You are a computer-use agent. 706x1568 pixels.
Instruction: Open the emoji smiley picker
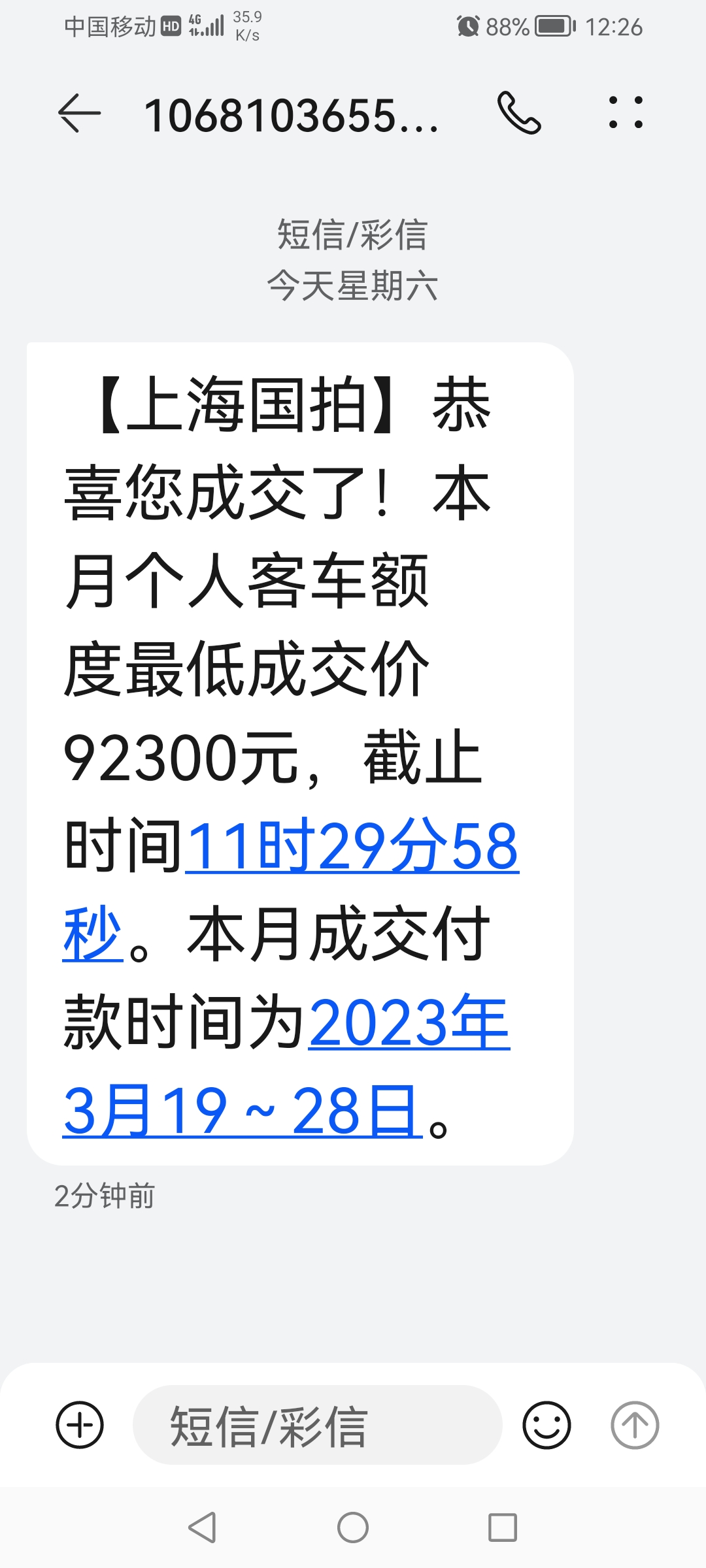tap(546, 1425)
